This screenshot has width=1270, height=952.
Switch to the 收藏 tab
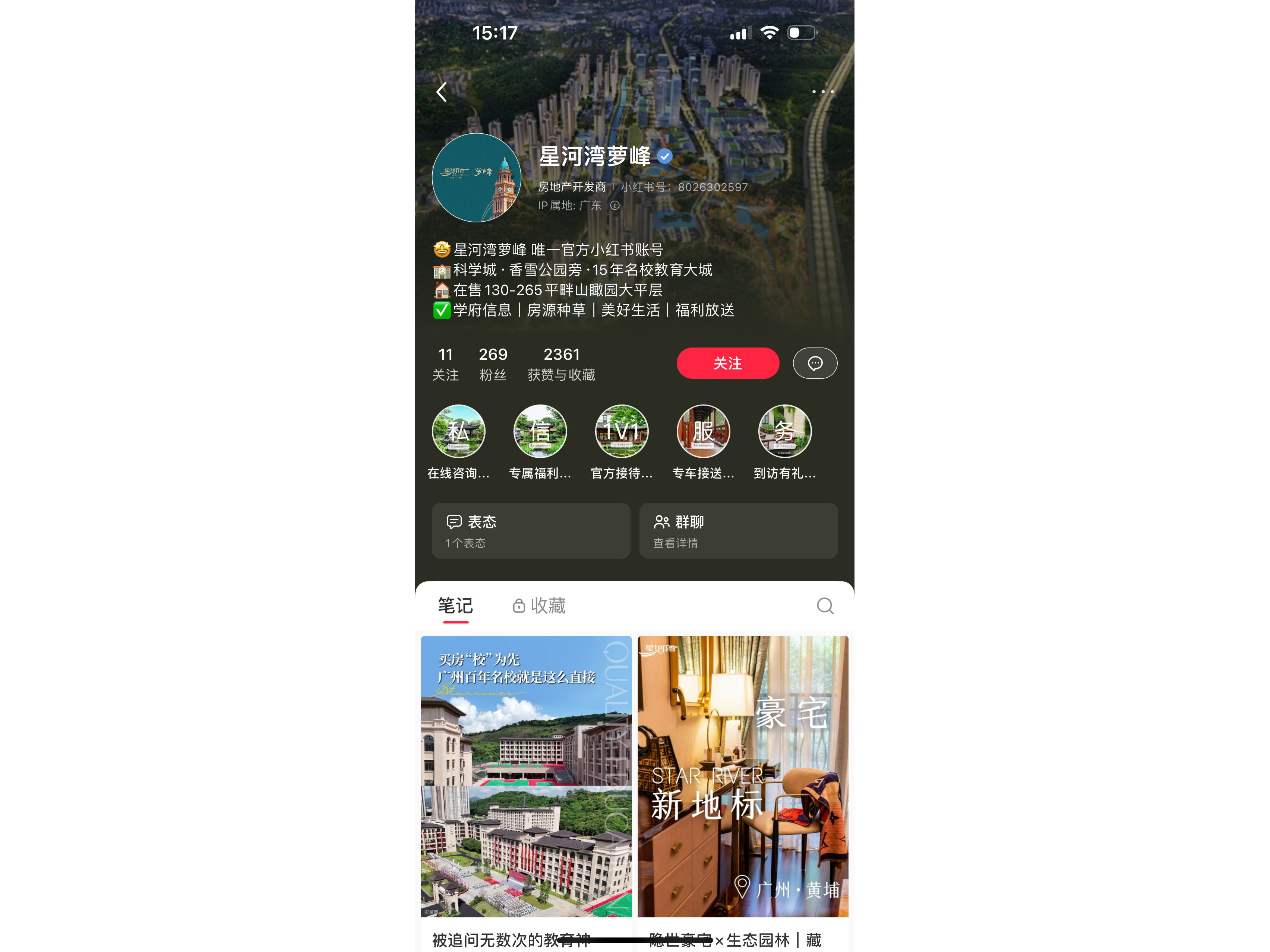pos(539,606)
